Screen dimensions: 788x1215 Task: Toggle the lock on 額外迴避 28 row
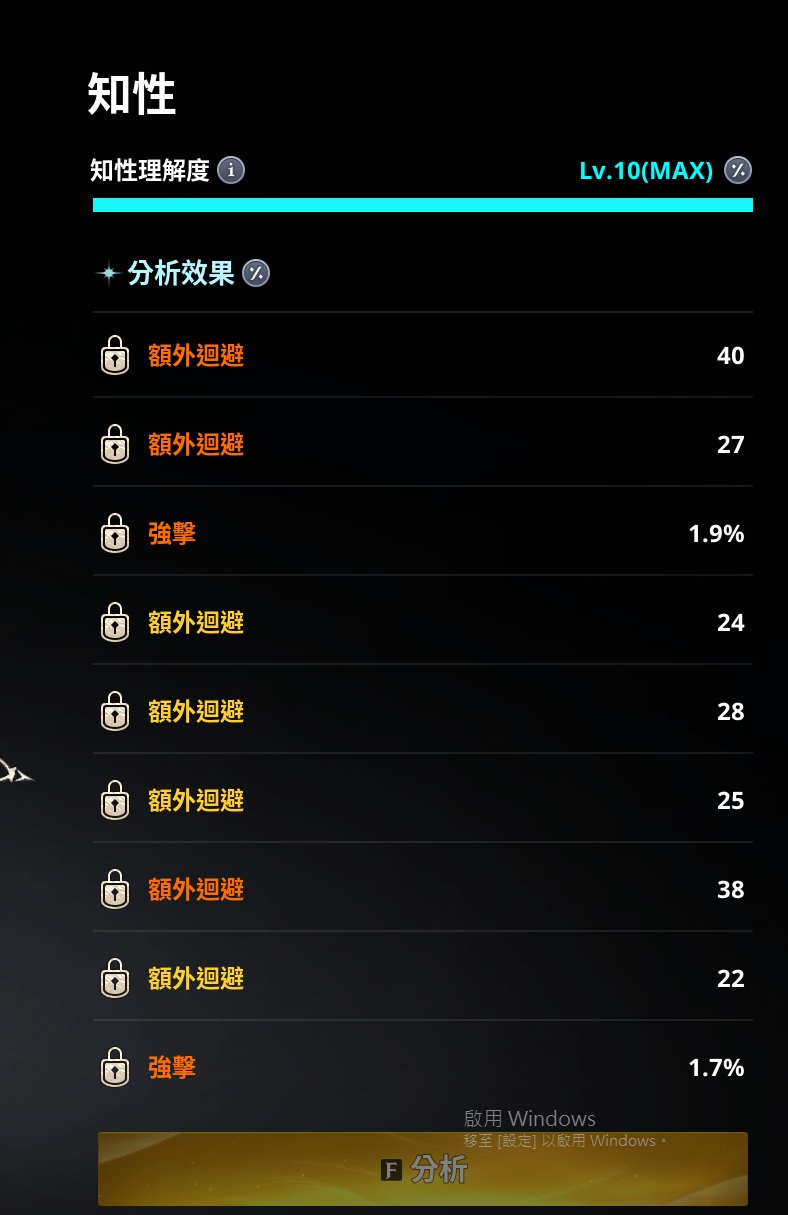116,712
